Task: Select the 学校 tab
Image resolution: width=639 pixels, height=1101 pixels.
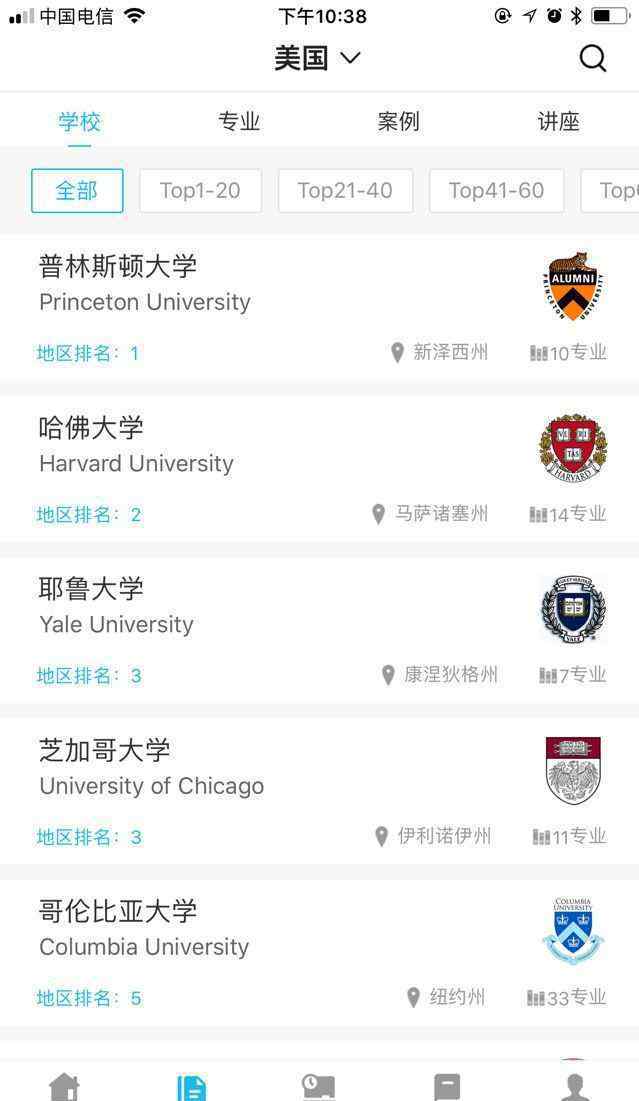Action: [x=79, y=121]
